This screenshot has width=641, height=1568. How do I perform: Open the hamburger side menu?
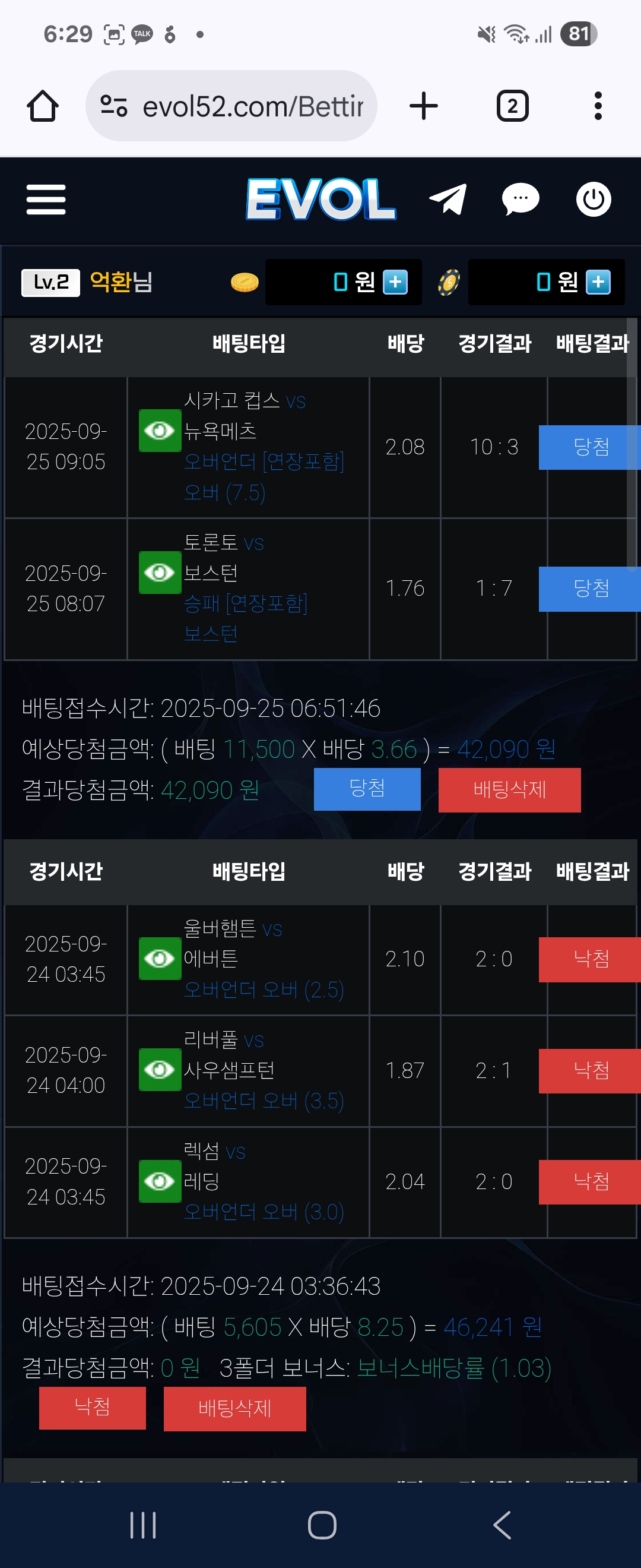pyautogui.click(x=46, y=200)
